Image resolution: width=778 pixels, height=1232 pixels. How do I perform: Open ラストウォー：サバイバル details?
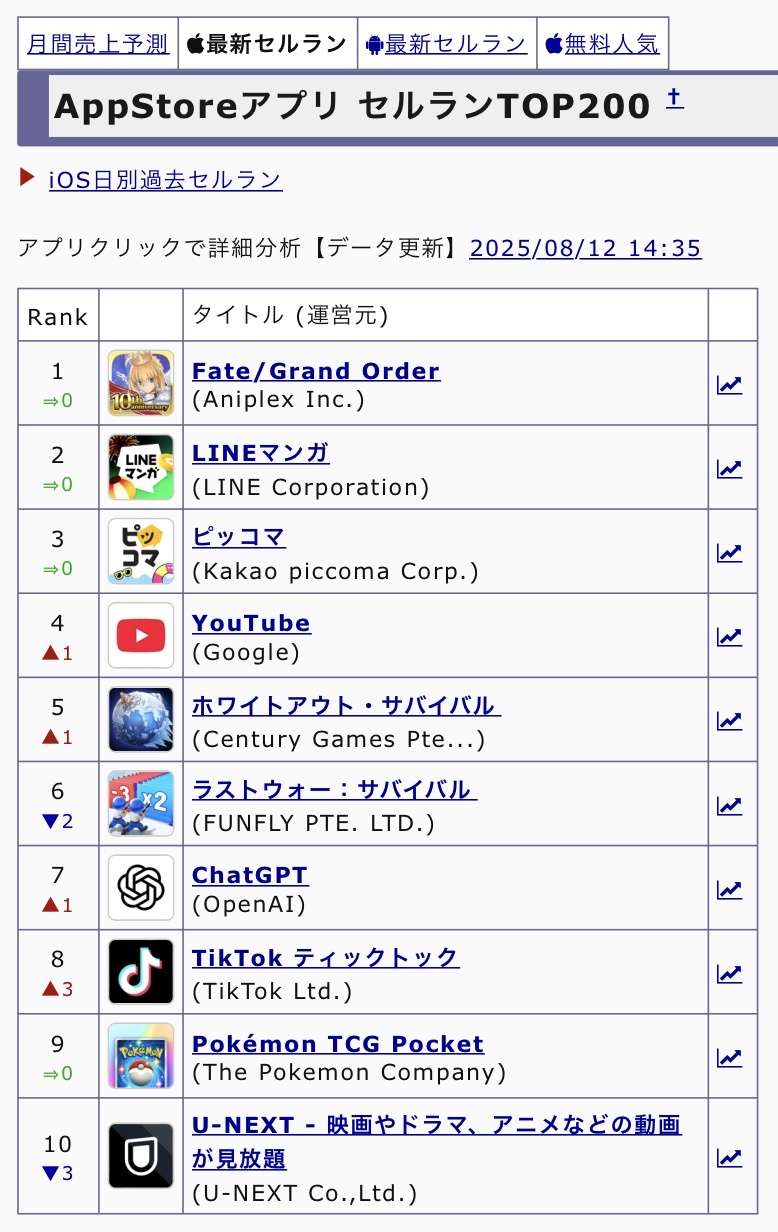pos(334,790)
